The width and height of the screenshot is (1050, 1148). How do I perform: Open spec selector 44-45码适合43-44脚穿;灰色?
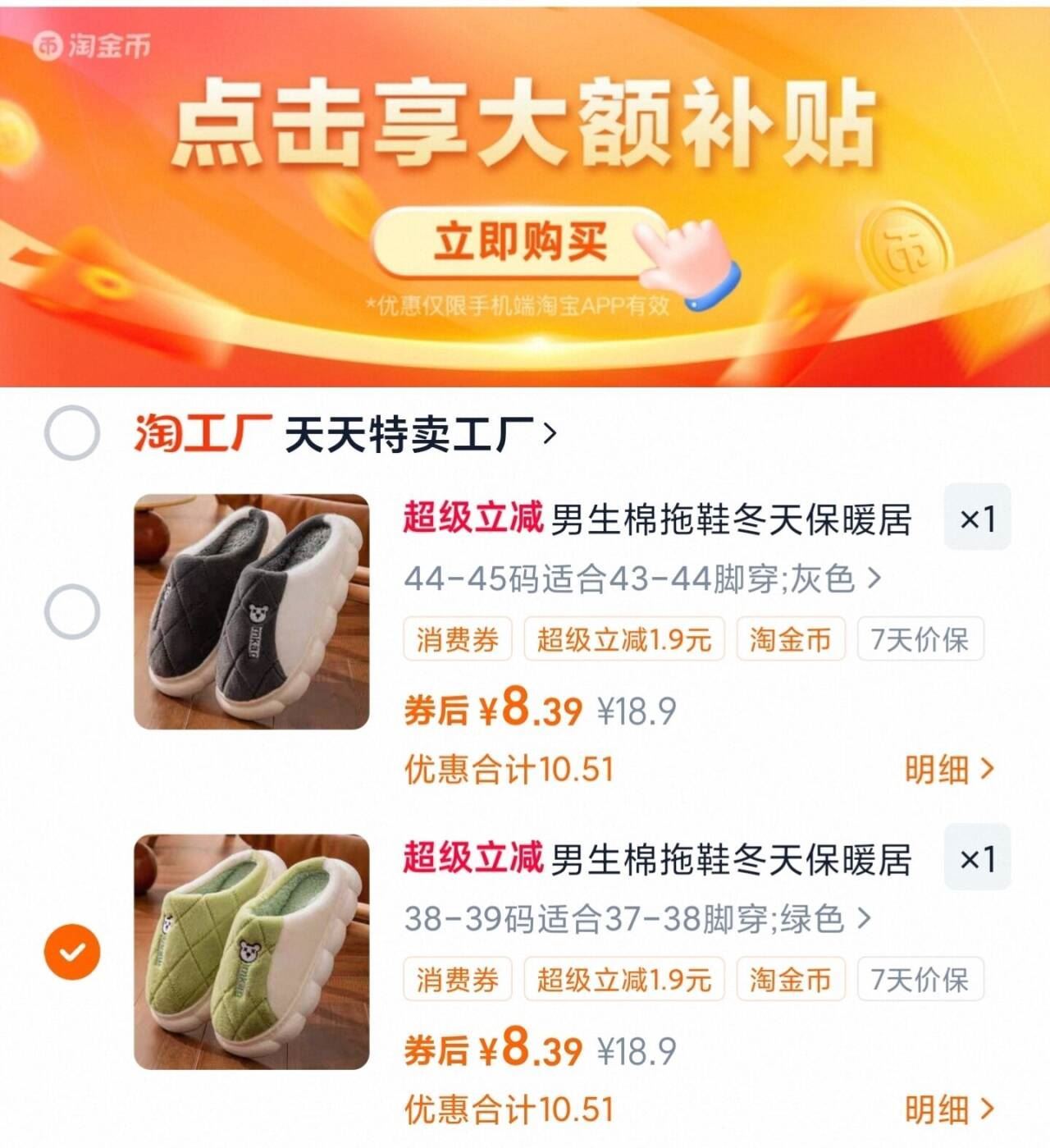click(640, 581)
